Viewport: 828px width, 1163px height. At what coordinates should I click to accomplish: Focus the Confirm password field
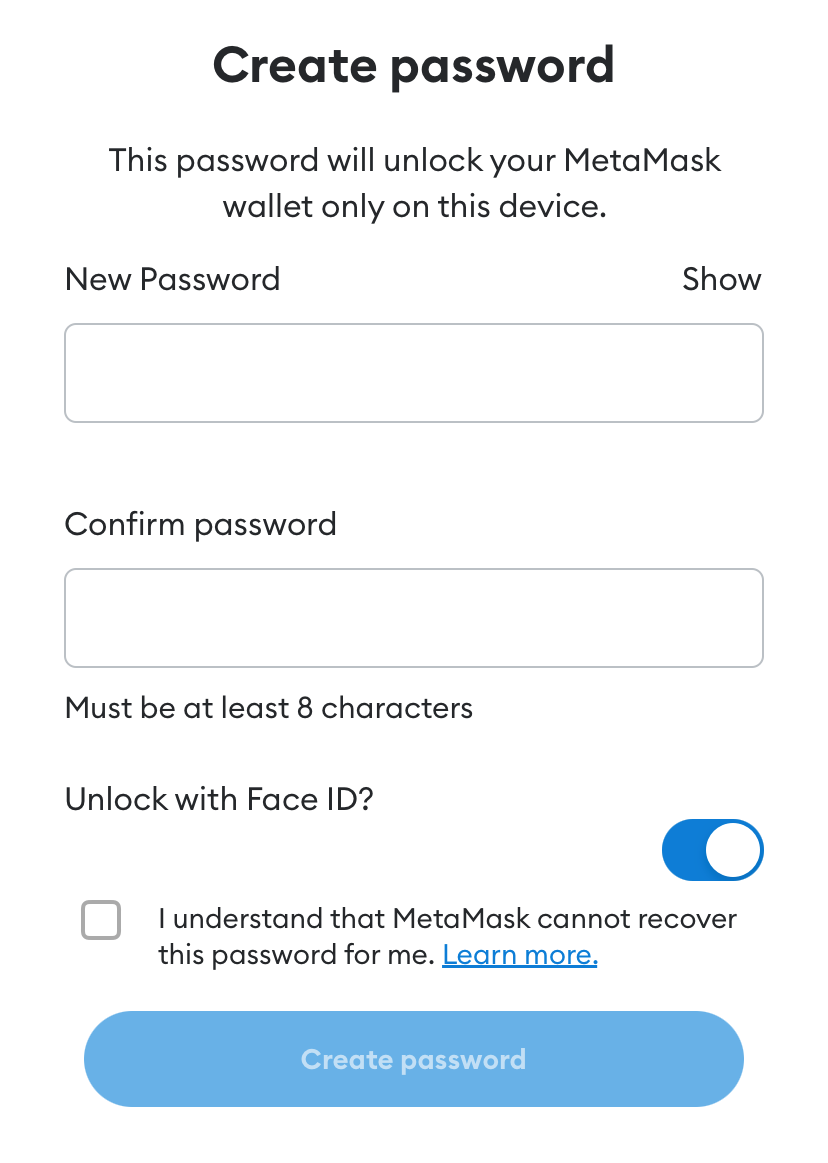click(x=413, y=618)
